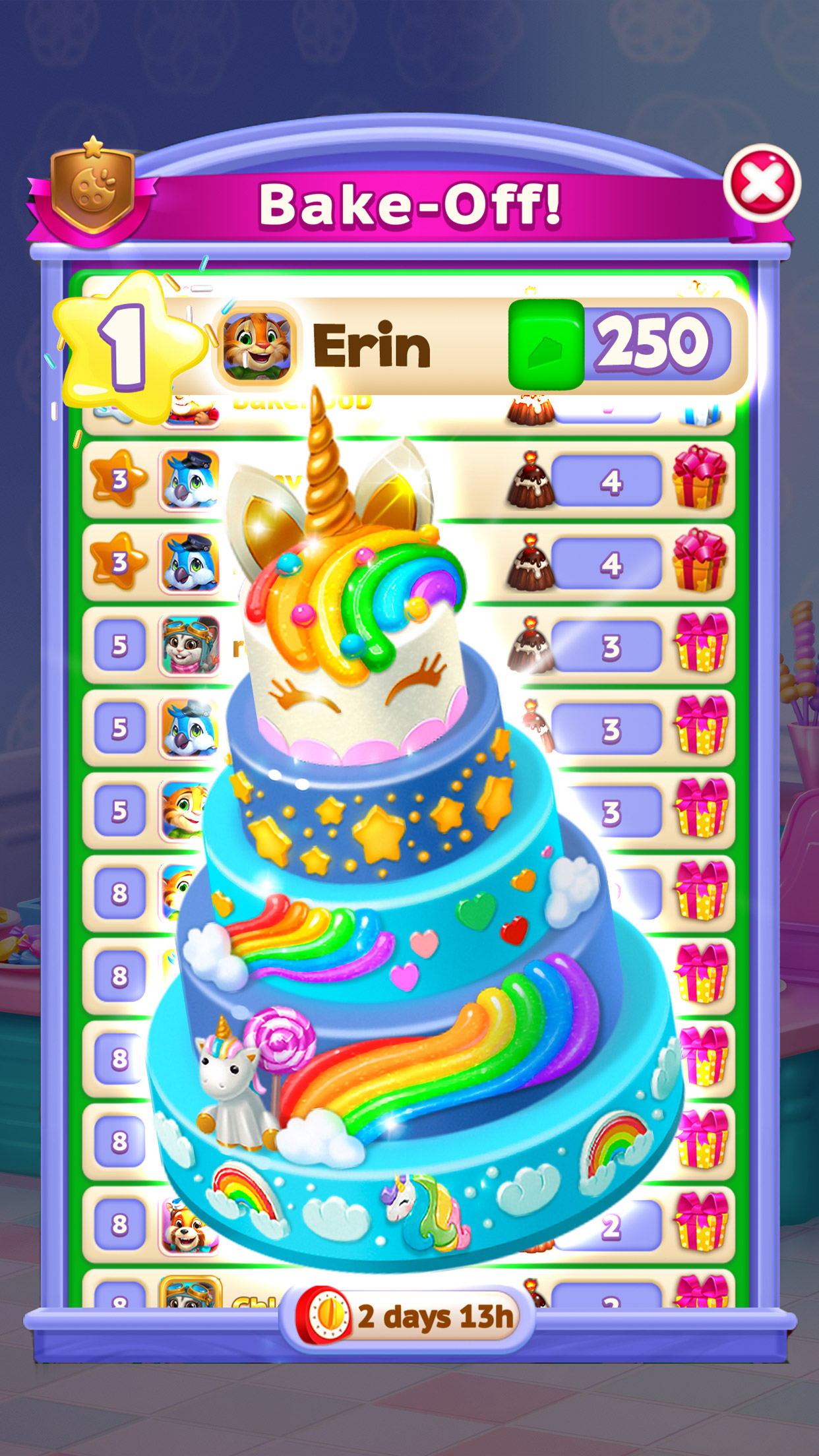
Task: Click an orange star badge showing 3
Action: [x=119, y=478]
